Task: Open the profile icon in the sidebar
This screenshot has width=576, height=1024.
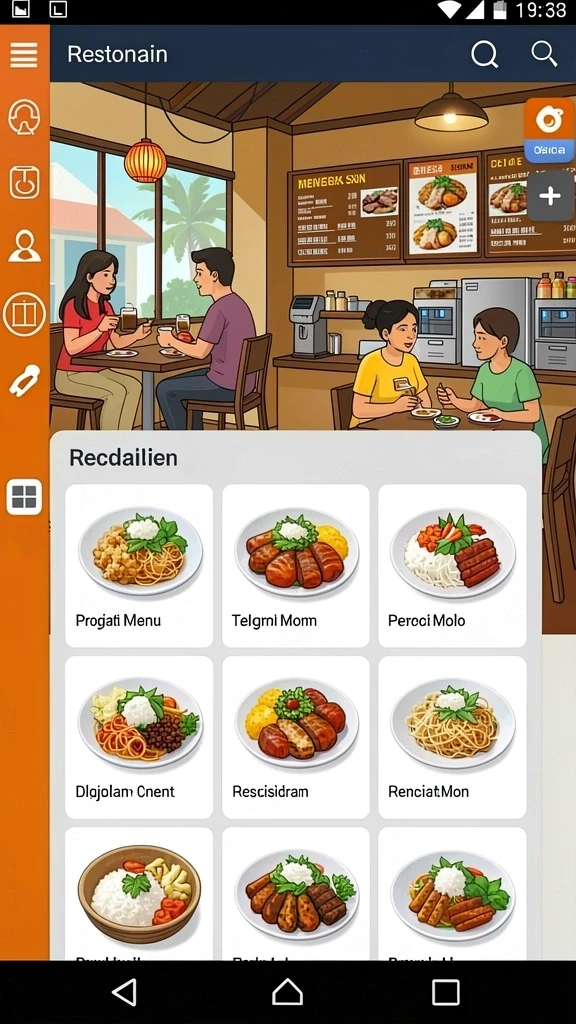Action: point(24,246)
